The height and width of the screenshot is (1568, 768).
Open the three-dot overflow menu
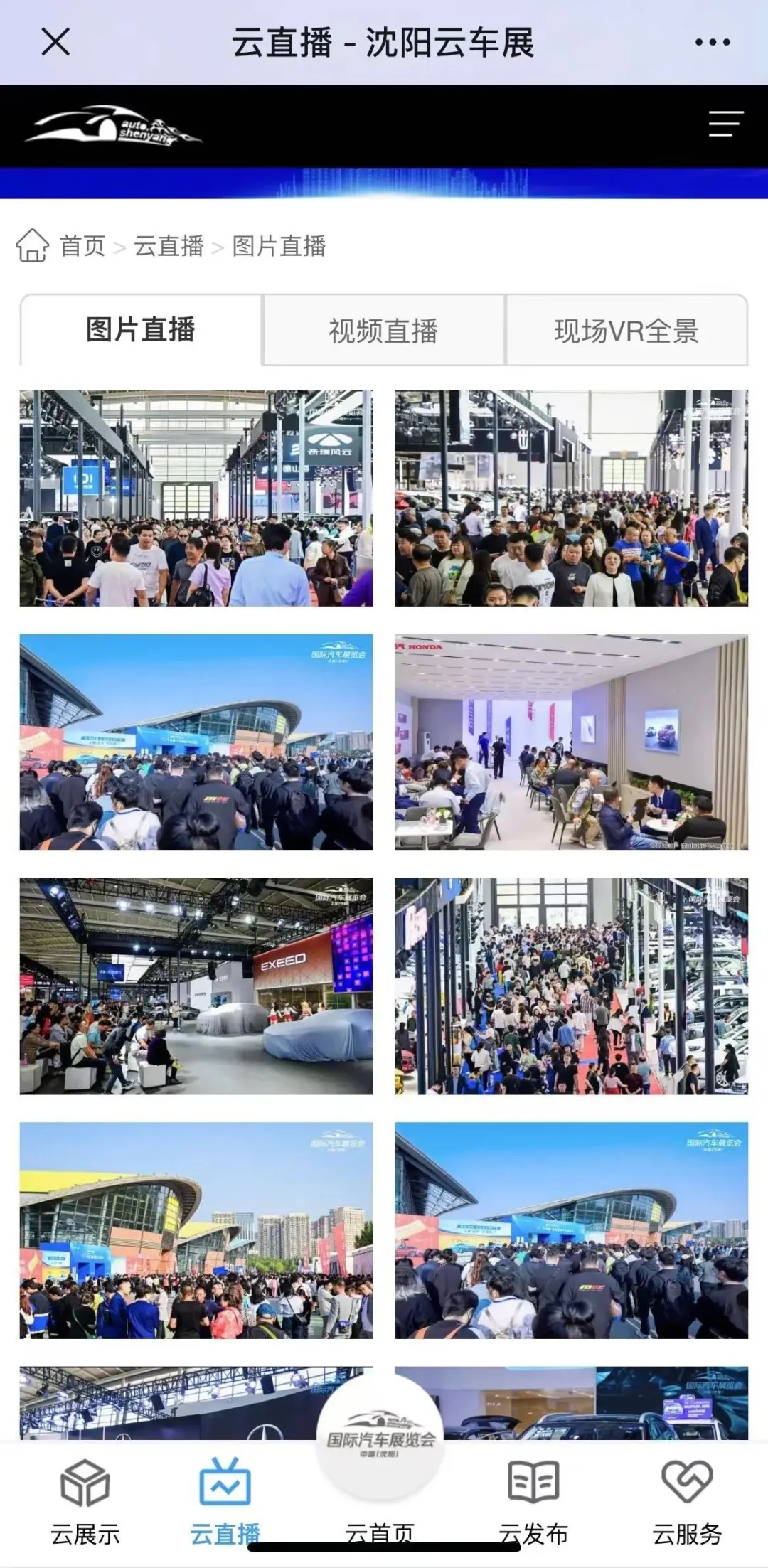tap(712, 43)
